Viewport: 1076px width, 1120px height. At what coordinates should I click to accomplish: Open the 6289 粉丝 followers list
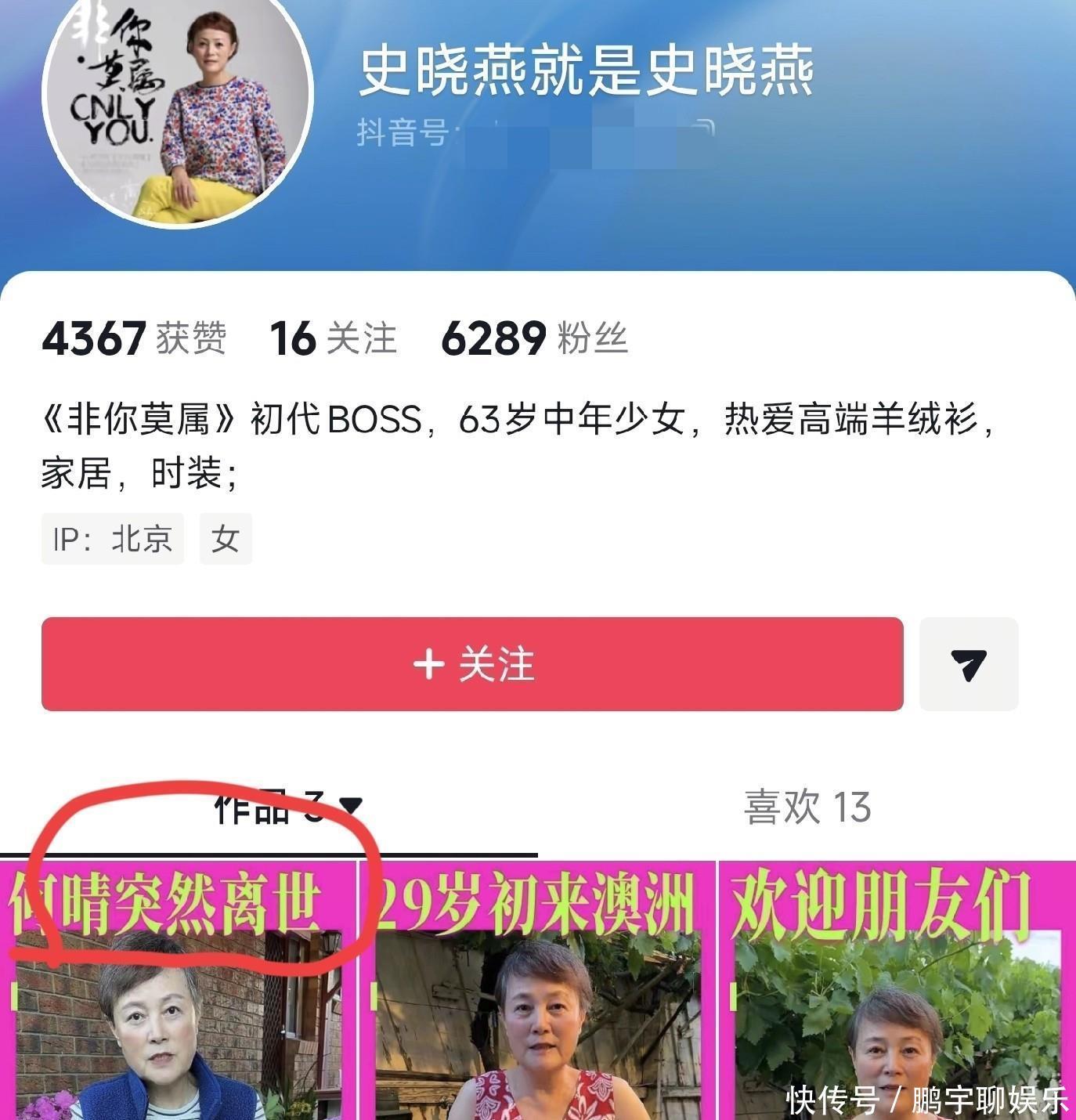coord(534,338)
